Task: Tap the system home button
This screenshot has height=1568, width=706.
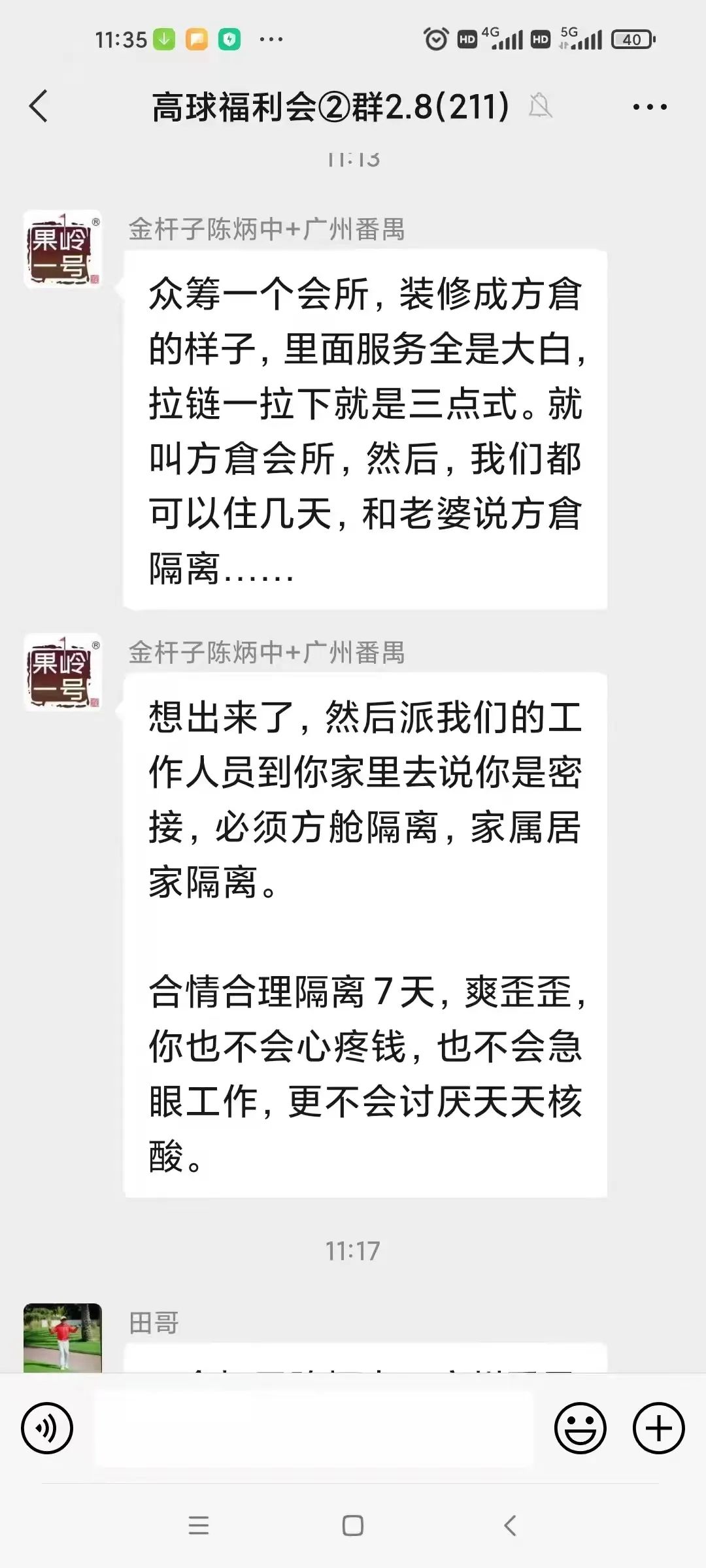Action: pyautogui.click(x=353, y=1526)
